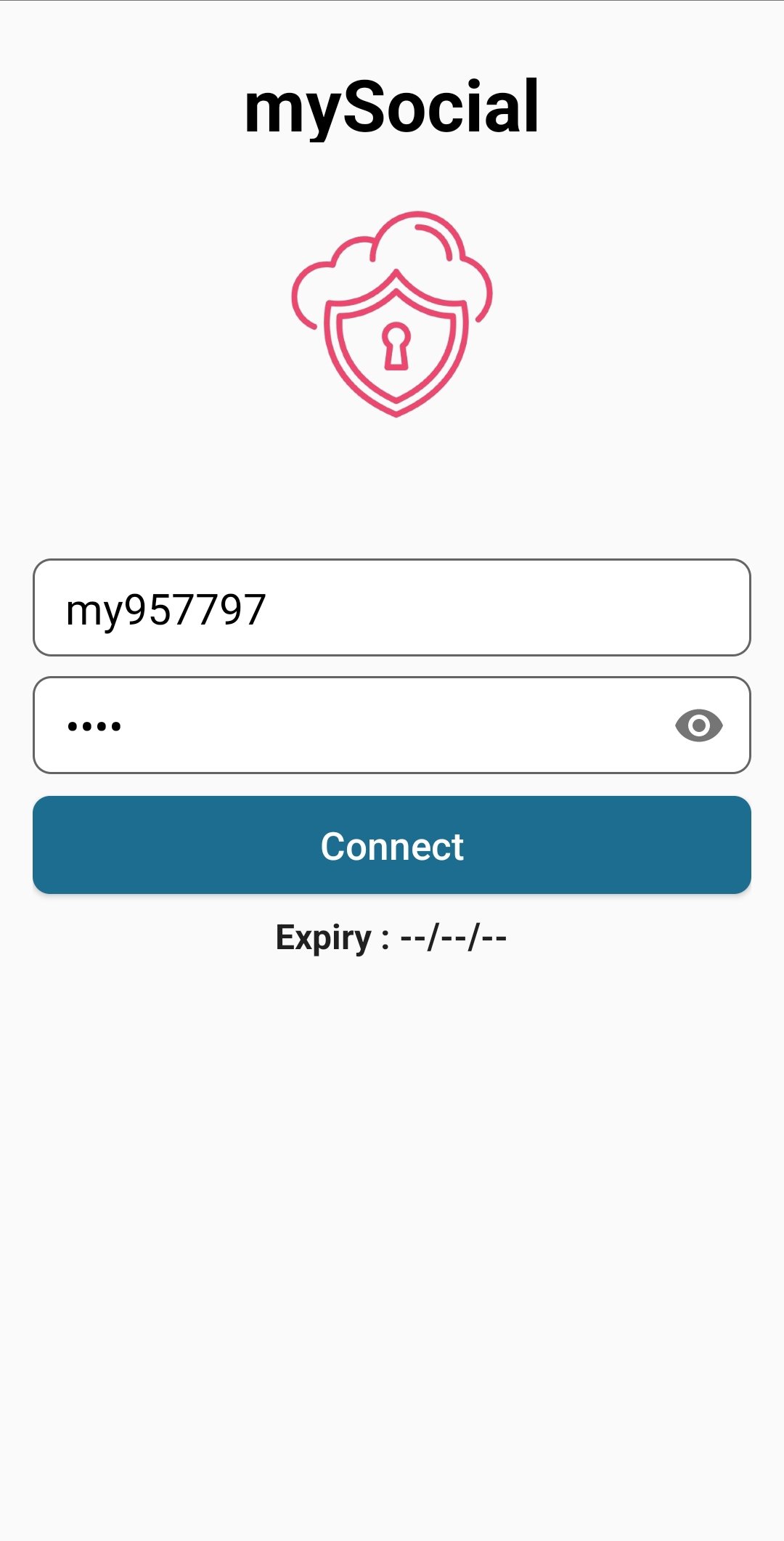784x1541 pixels.
Task: Select the Expiry status line
Action: click(392, 937)
